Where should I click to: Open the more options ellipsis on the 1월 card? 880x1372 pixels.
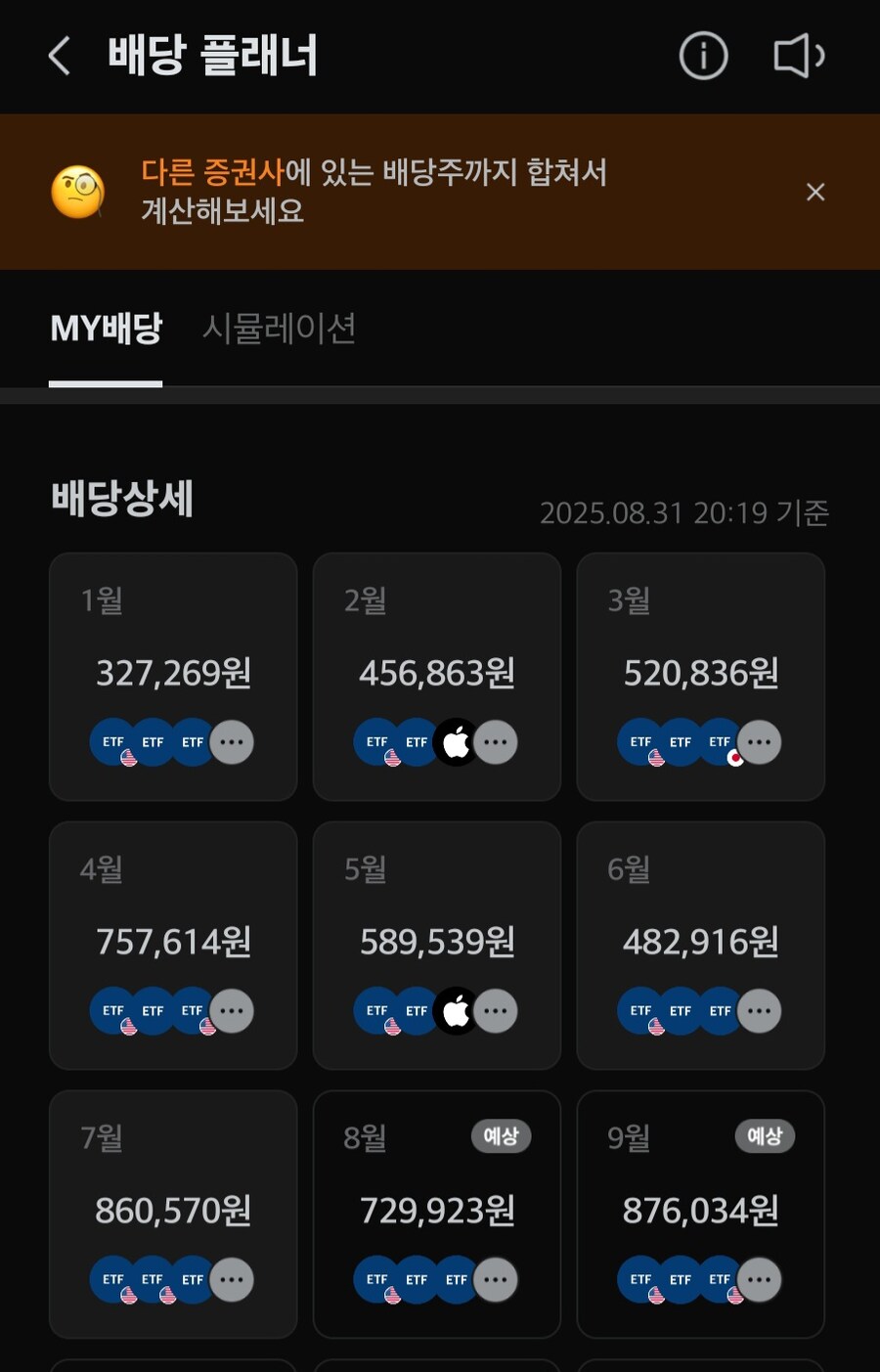tap(232, 741)
